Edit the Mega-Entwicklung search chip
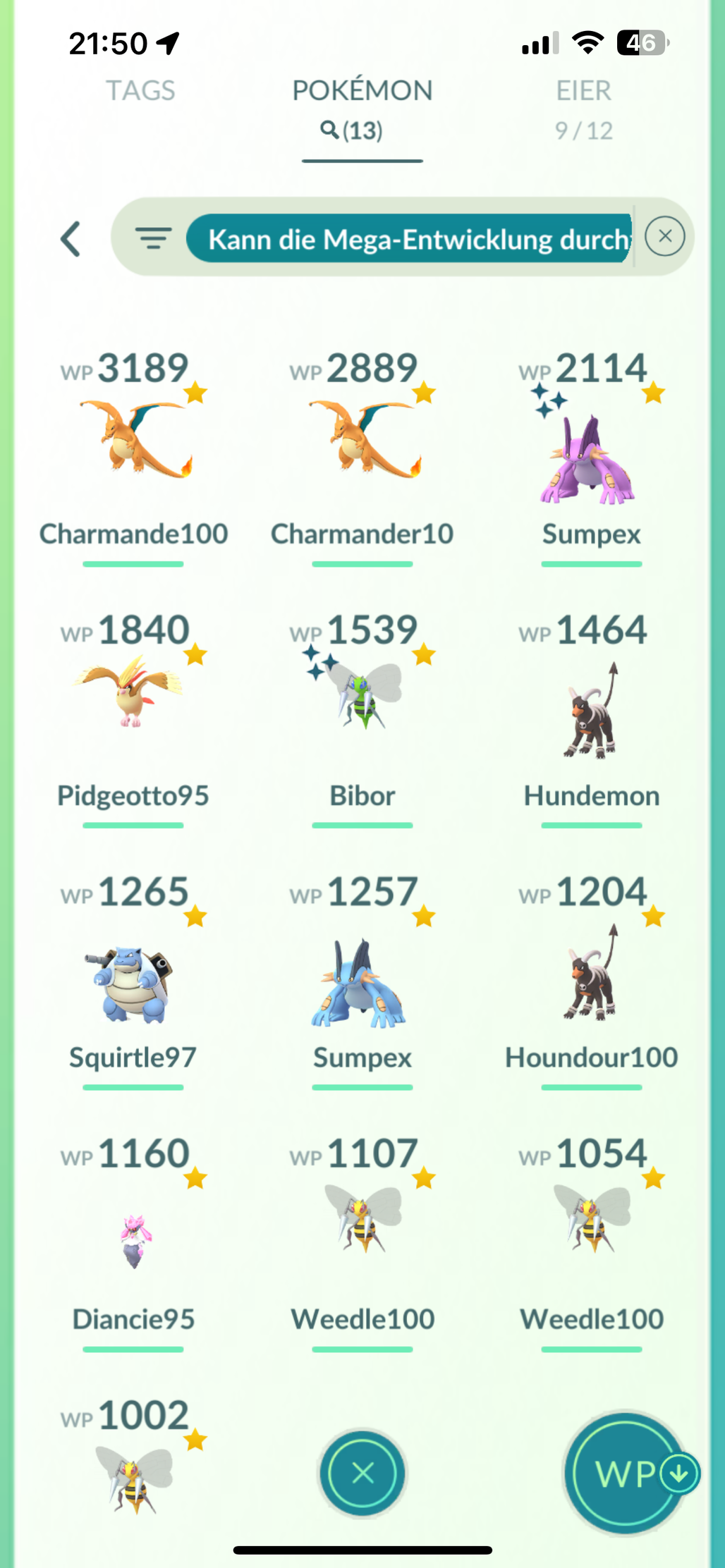 click(x=409, y=238)
